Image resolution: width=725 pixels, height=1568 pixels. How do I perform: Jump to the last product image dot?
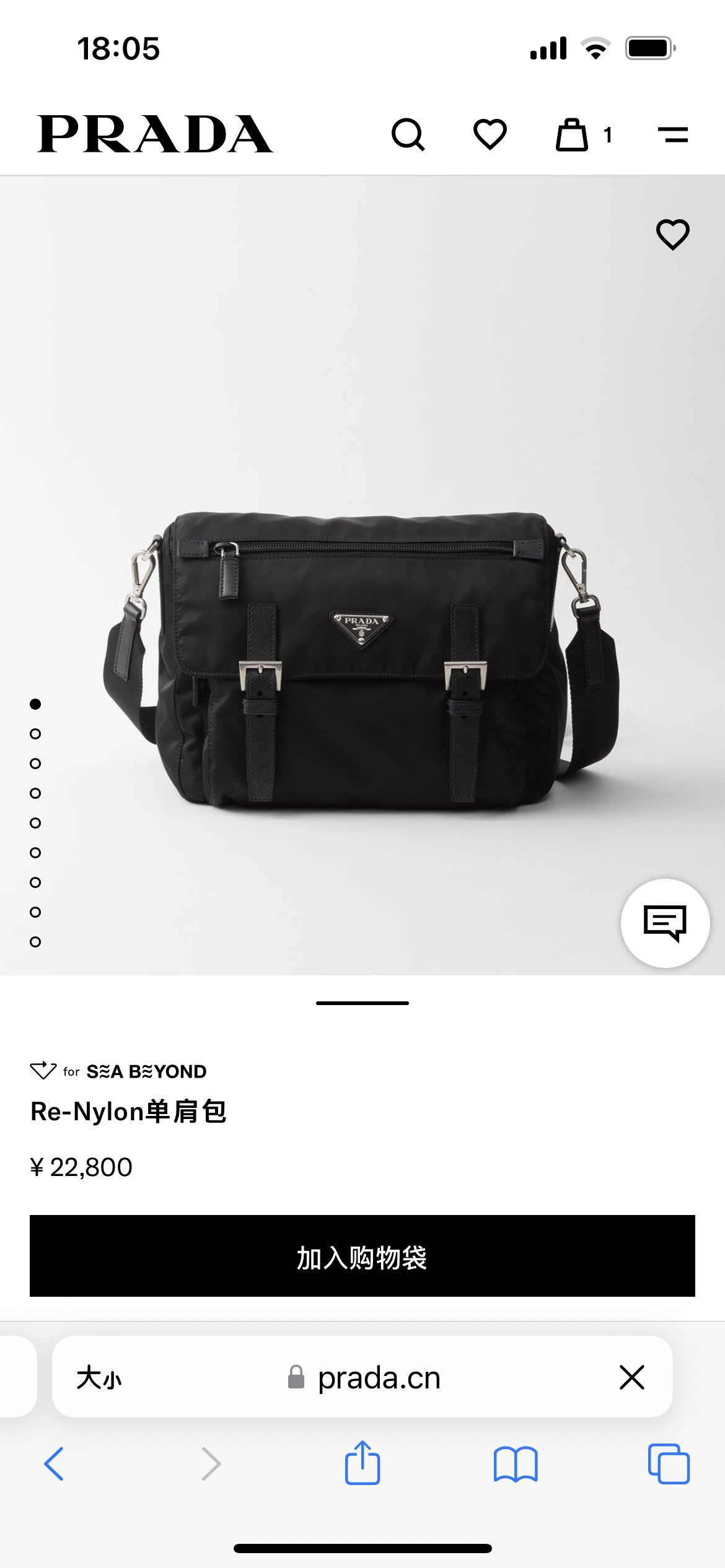[35, 942]
